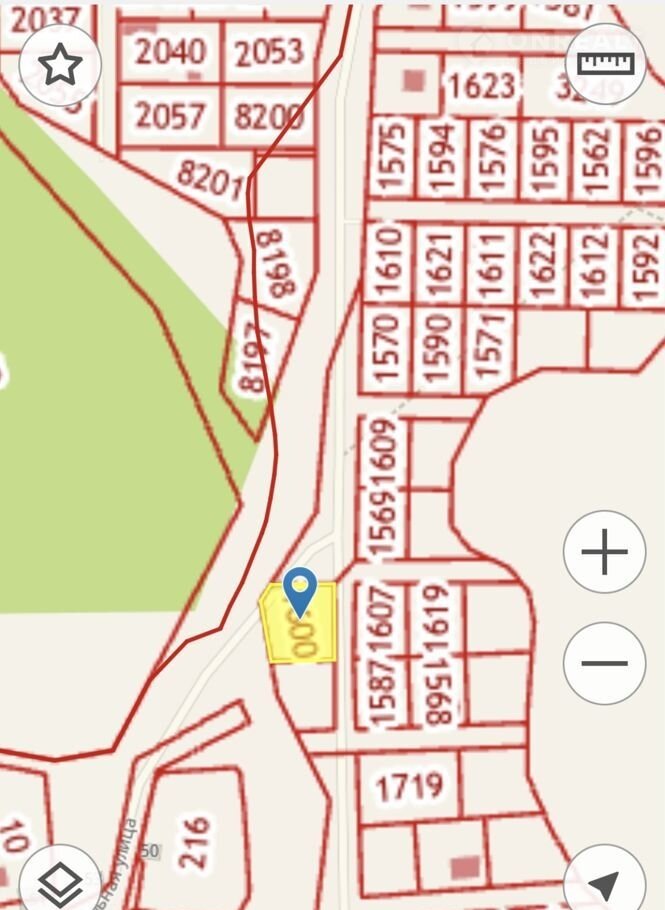Activate the ruler measurement tool
The height and width of the screenshot is (910, 665).
click(x=606, y=63)
